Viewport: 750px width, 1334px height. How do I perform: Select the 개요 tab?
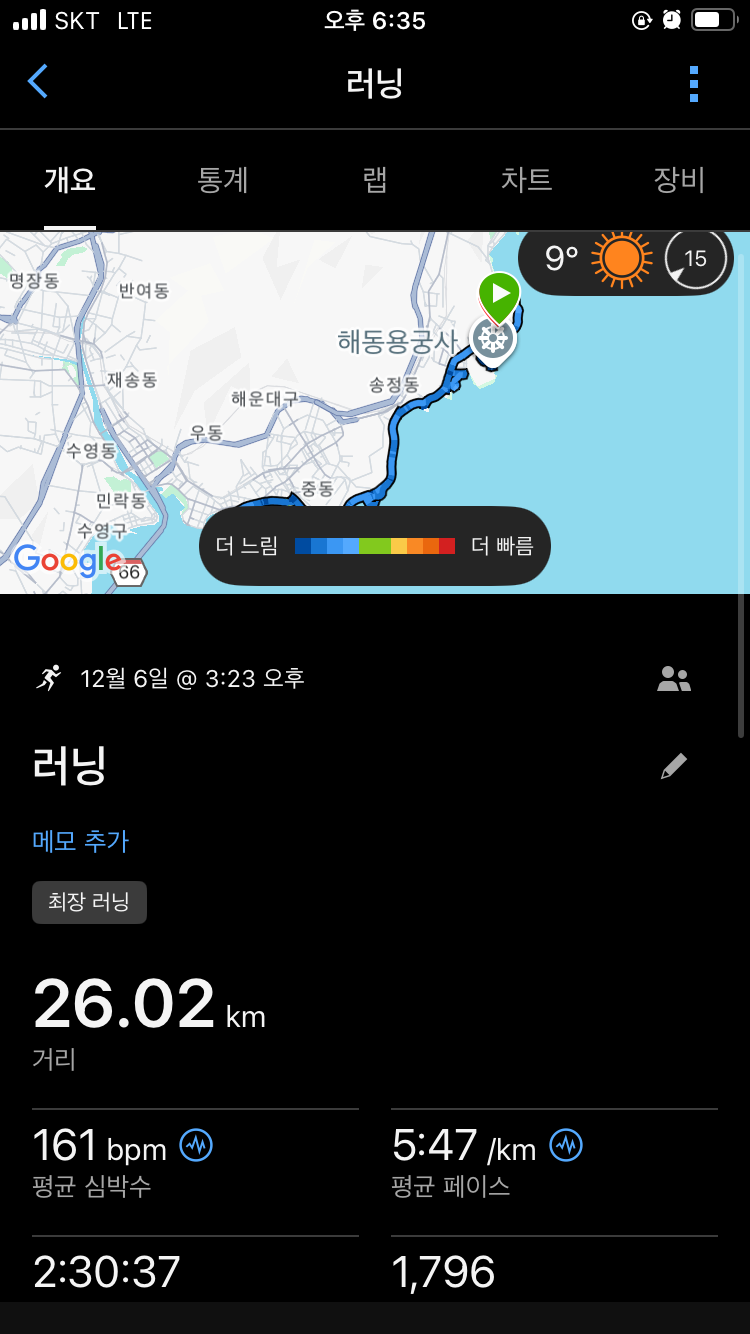click(70, 180)
